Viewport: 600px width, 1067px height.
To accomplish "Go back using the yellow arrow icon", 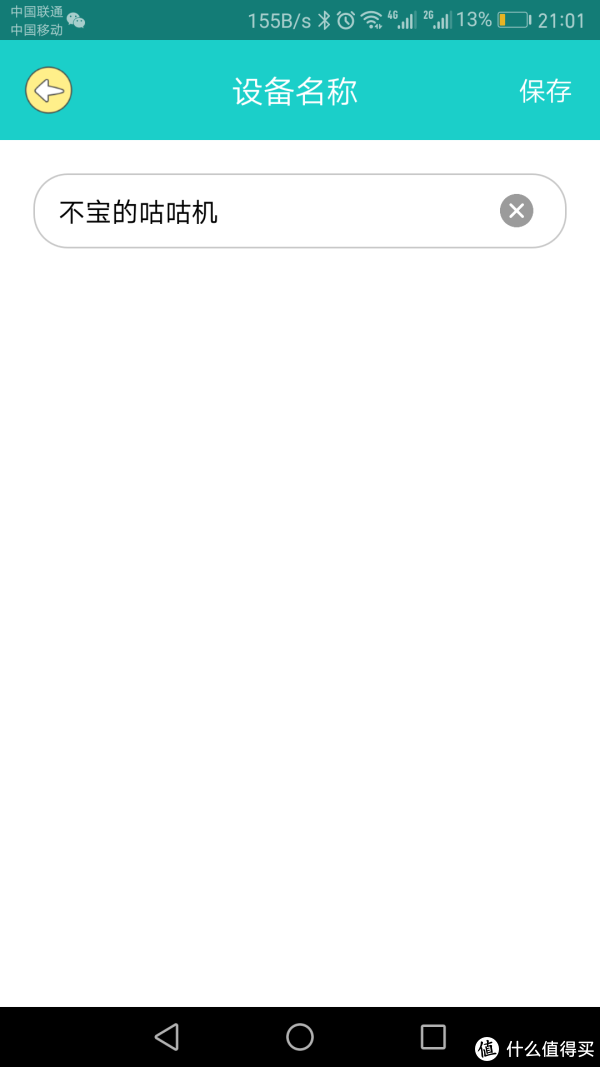I will pos(48,91).
